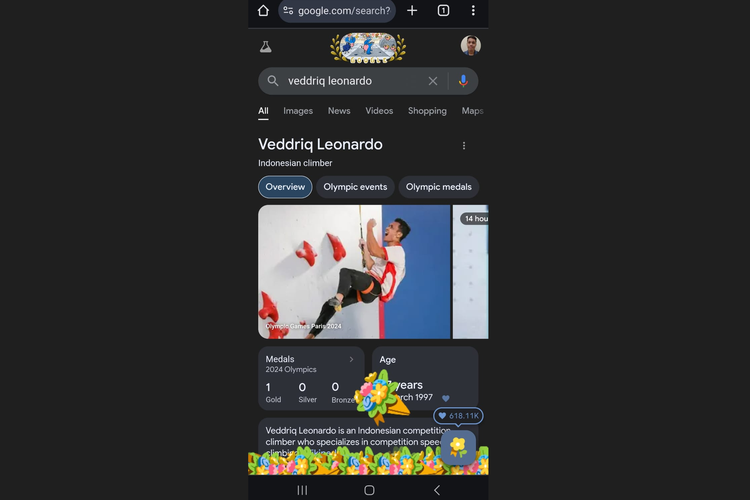Image resolution: width=750 pixels, height=500 pixels.
Task: Switch to the Videos tab
Action: (379, 111)
